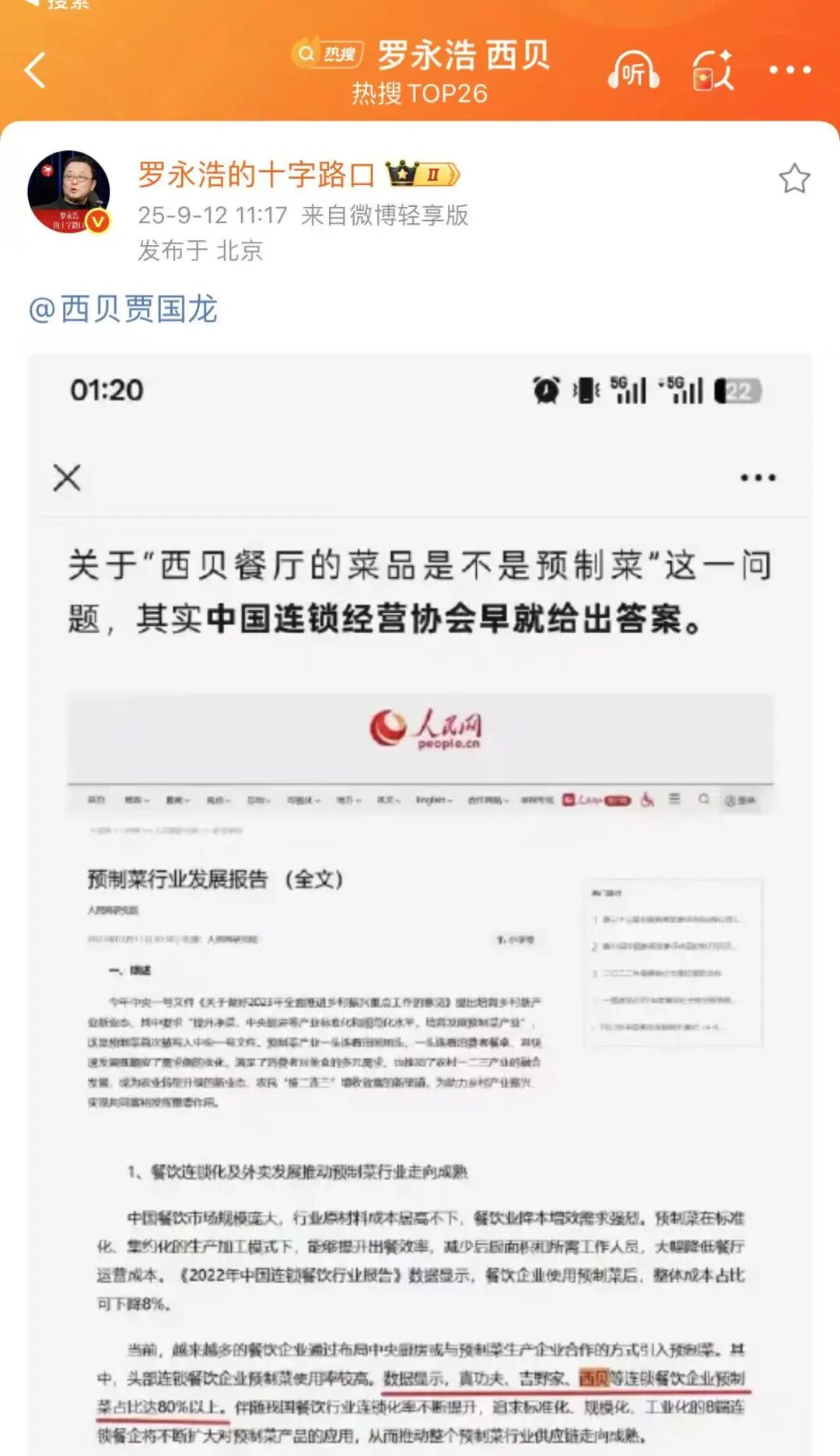This screenshot has width=840, height=1456.
Task: Open the three-dot overflow menu
Action: (x=789, y=70)
